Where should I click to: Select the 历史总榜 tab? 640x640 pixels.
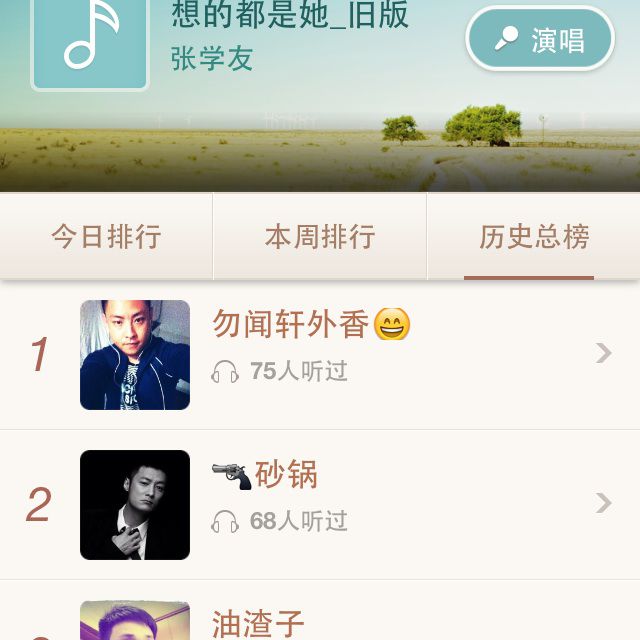click(x=534, y=237)
